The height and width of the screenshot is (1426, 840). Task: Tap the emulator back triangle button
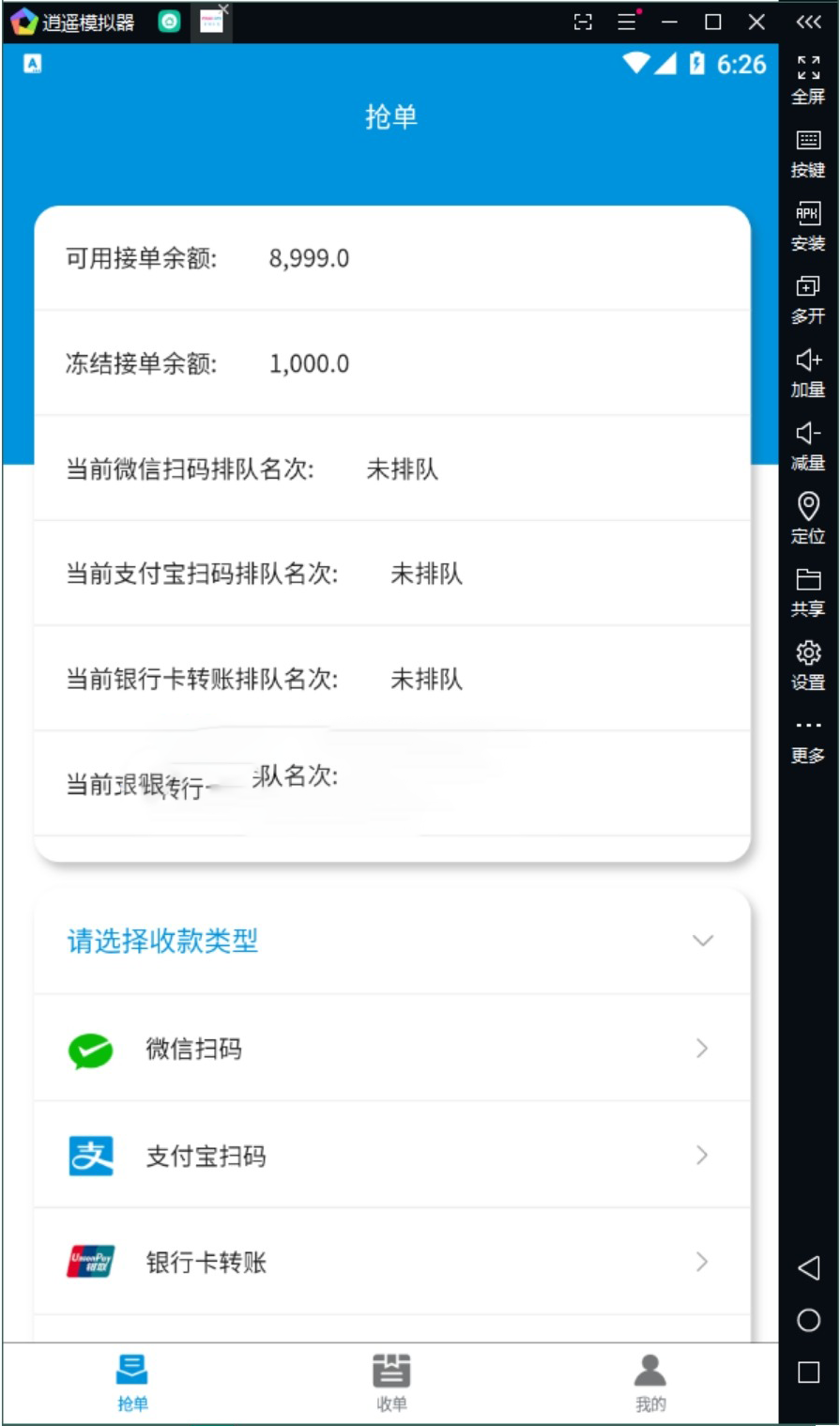coord(808,1268)
